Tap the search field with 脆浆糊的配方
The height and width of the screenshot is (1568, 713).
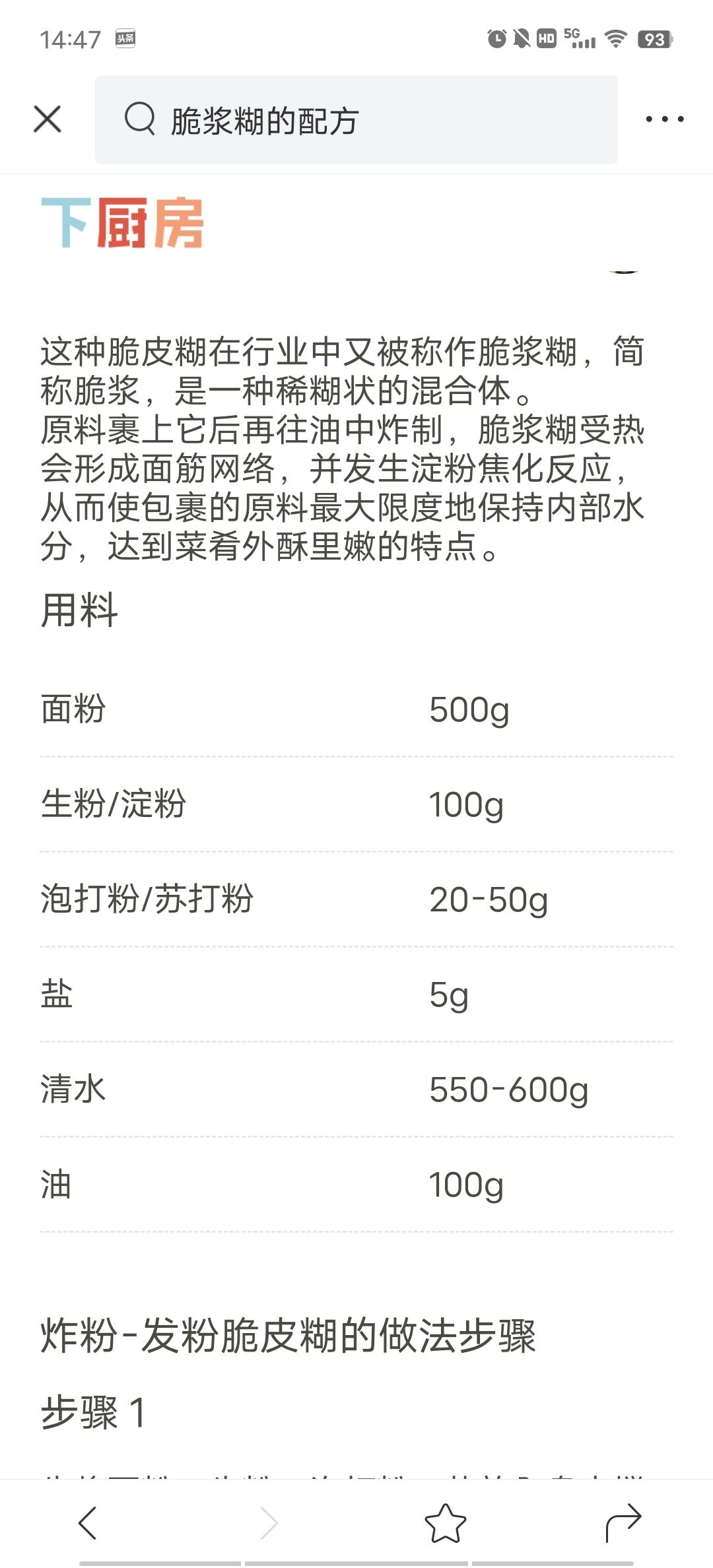(x=356, y=120)
